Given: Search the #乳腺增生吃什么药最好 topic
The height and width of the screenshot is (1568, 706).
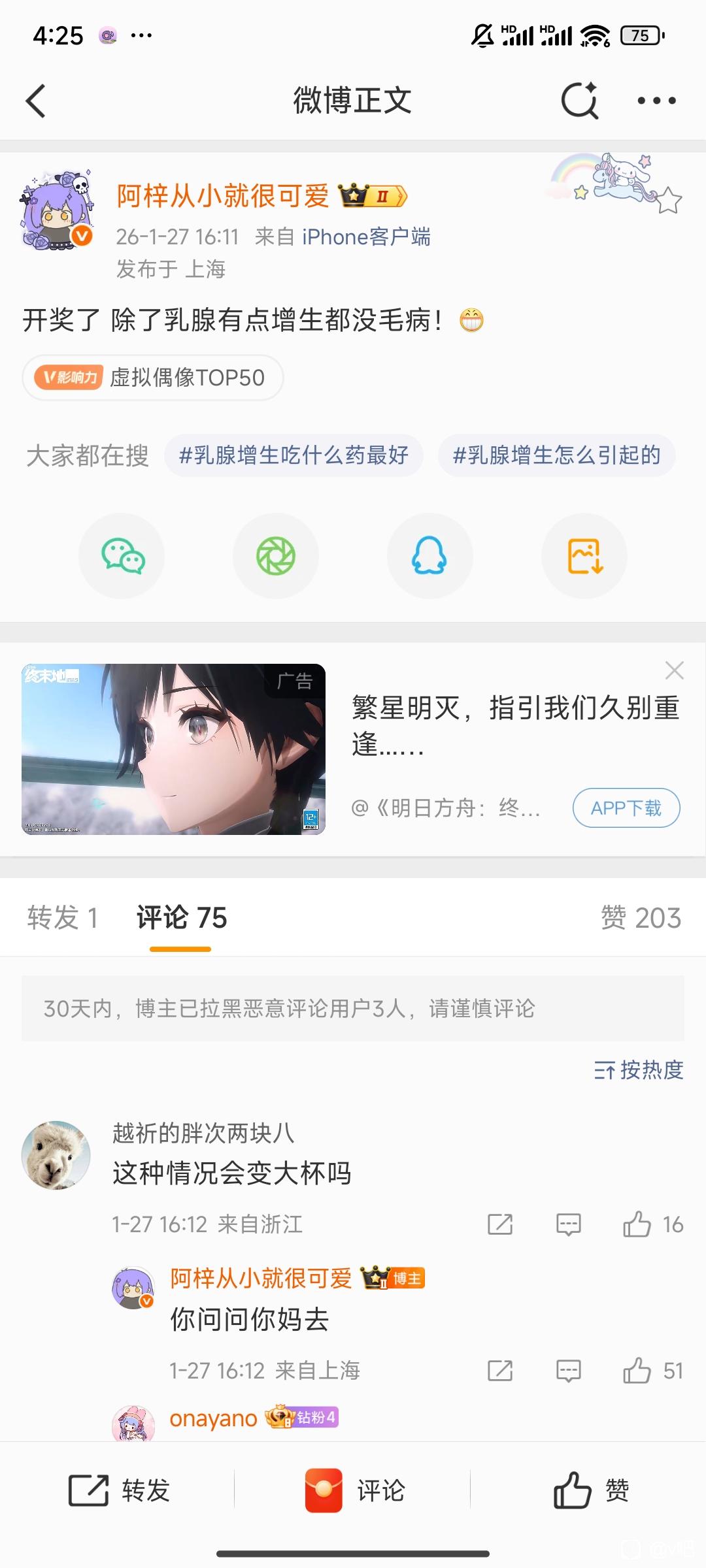Looking at the screenshot, I should point(294,455).
